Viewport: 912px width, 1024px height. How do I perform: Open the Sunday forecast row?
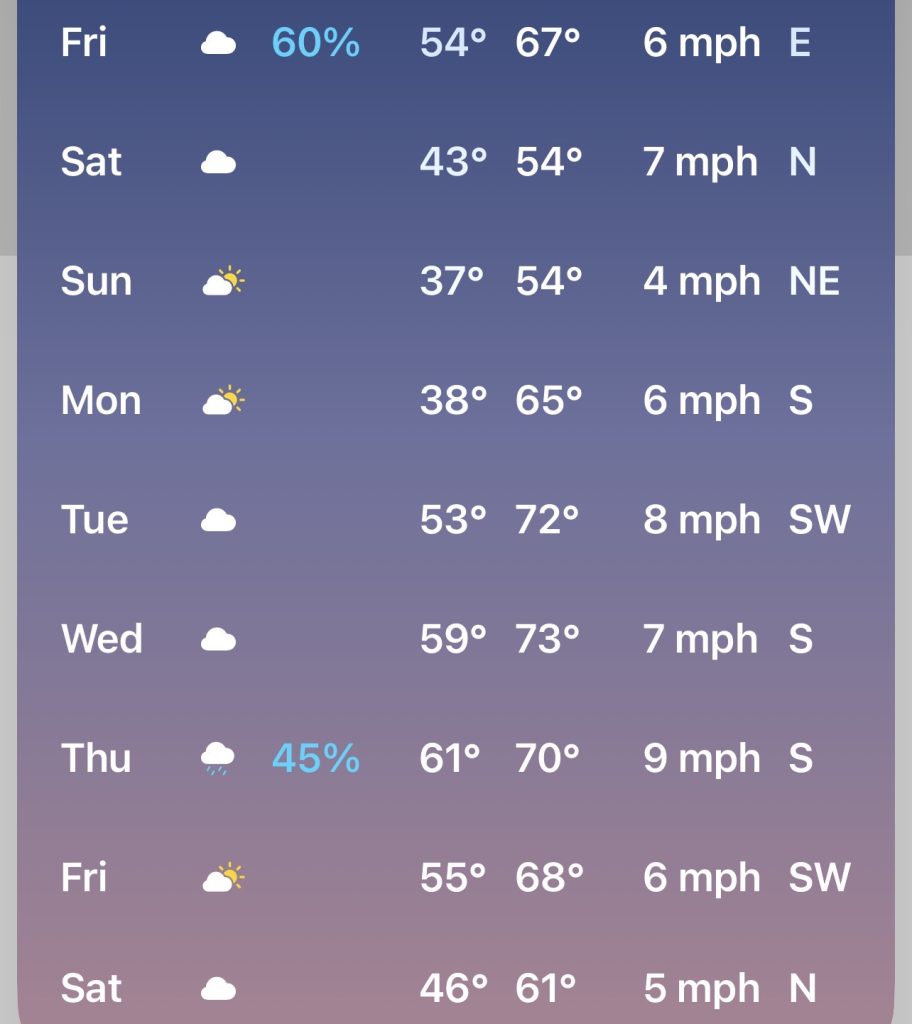pyautogui.click(x=455, y=281)
